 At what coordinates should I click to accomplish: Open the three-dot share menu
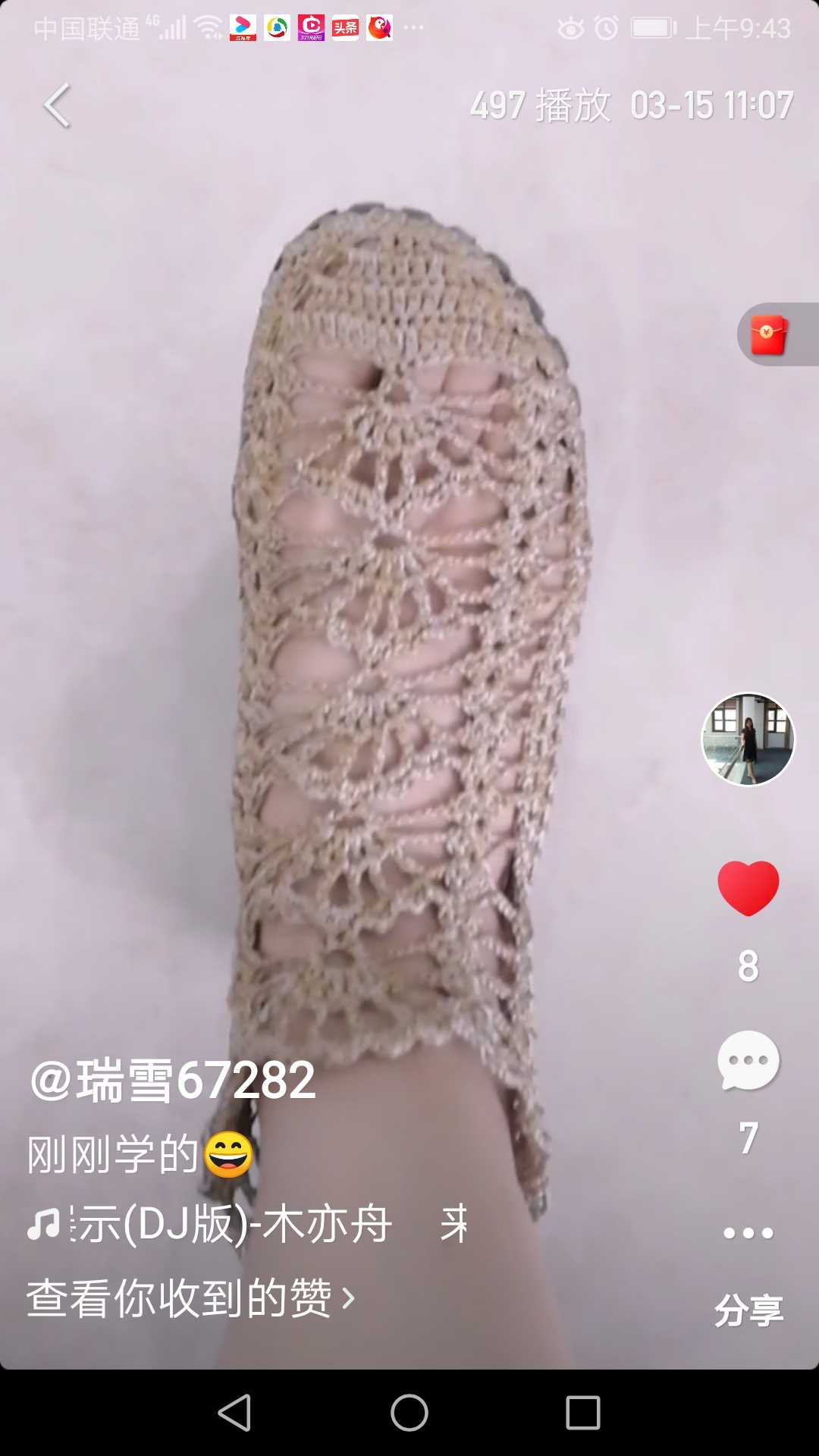(748, 1233)
